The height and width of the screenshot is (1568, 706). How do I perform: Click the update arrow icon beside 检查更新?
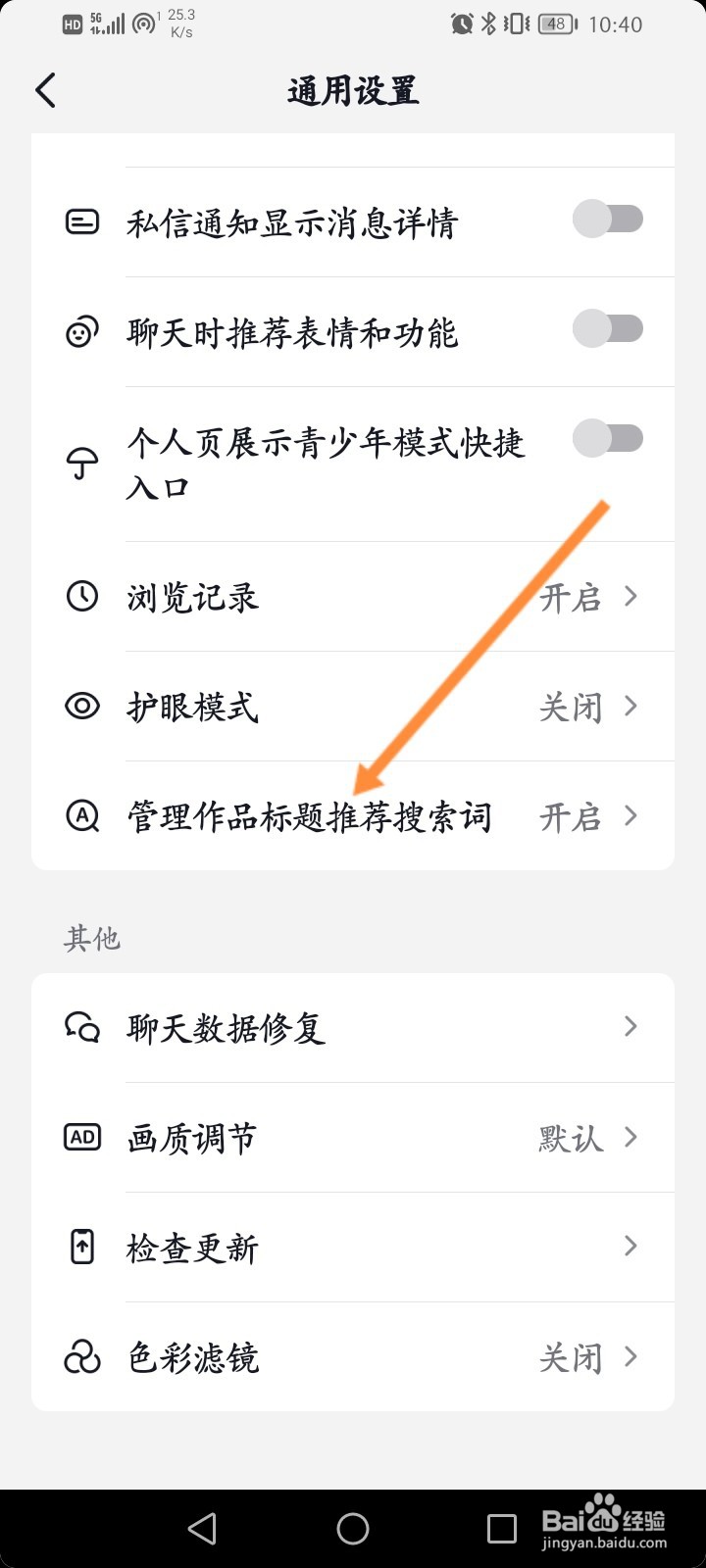[x=82, y=1247]
